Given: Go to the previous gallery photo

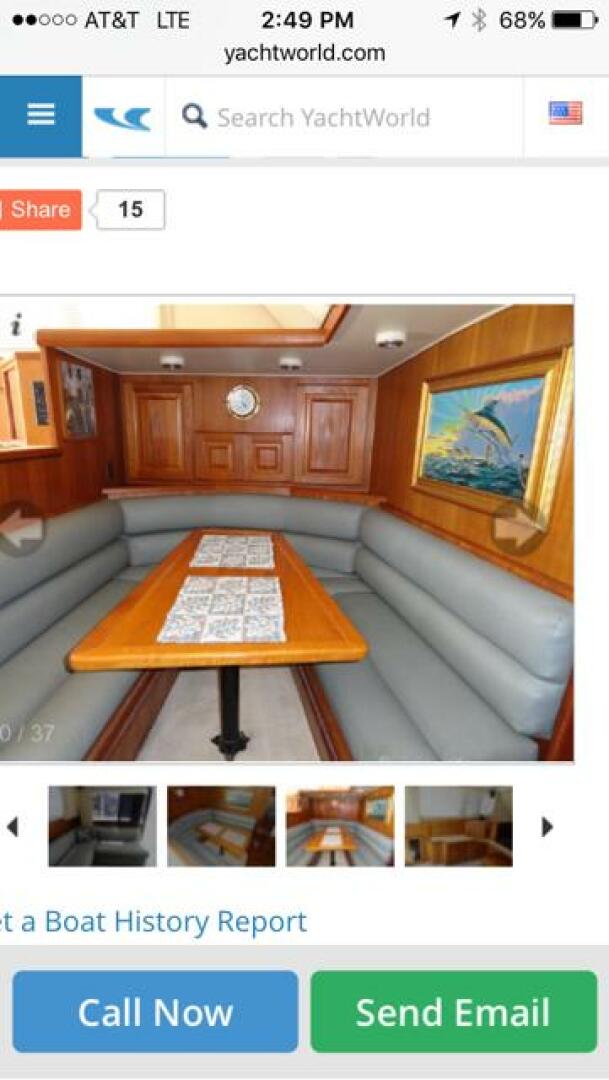Looking at the screenshot, I should (x=20, y=528).
